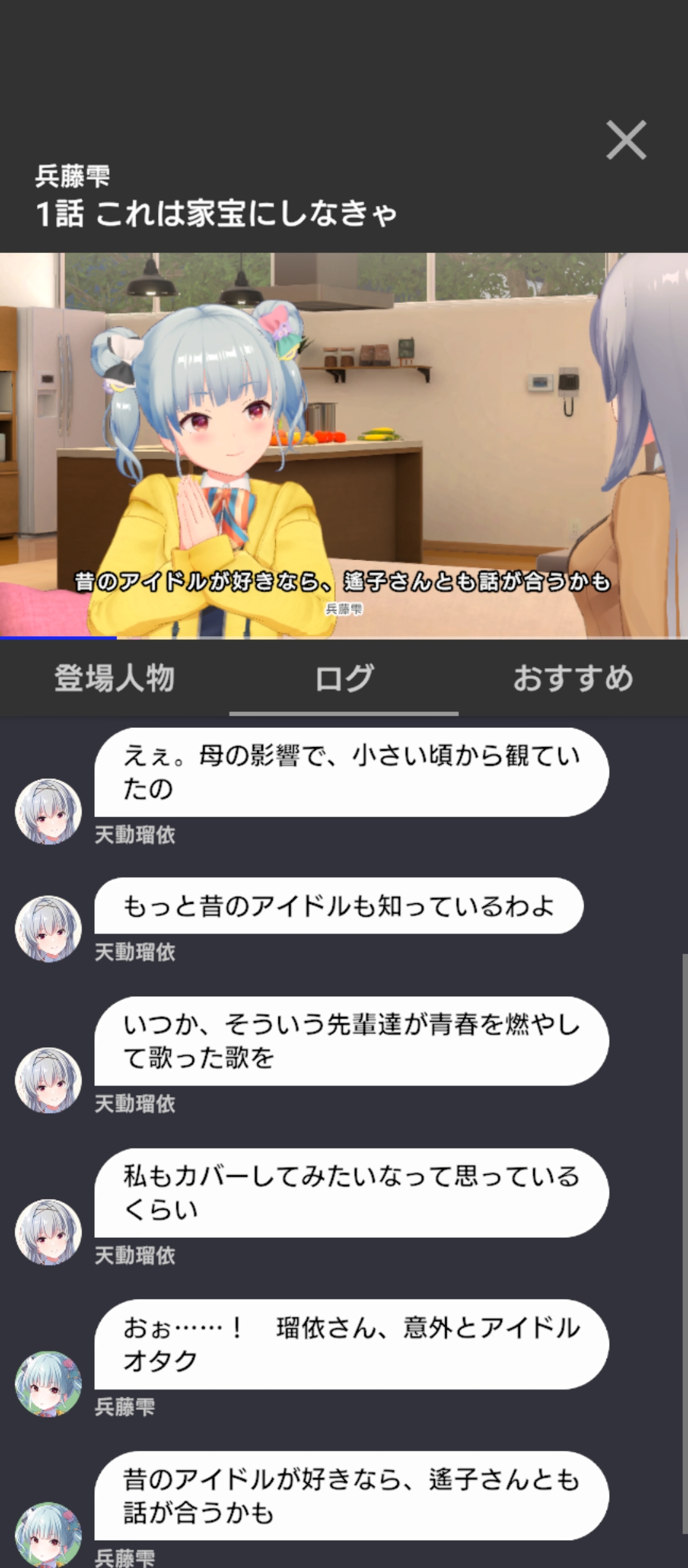The height and width of the screenshot is (1568, 688).
Task: Open the おすすめ tab
Action: (x=573, y=678)
